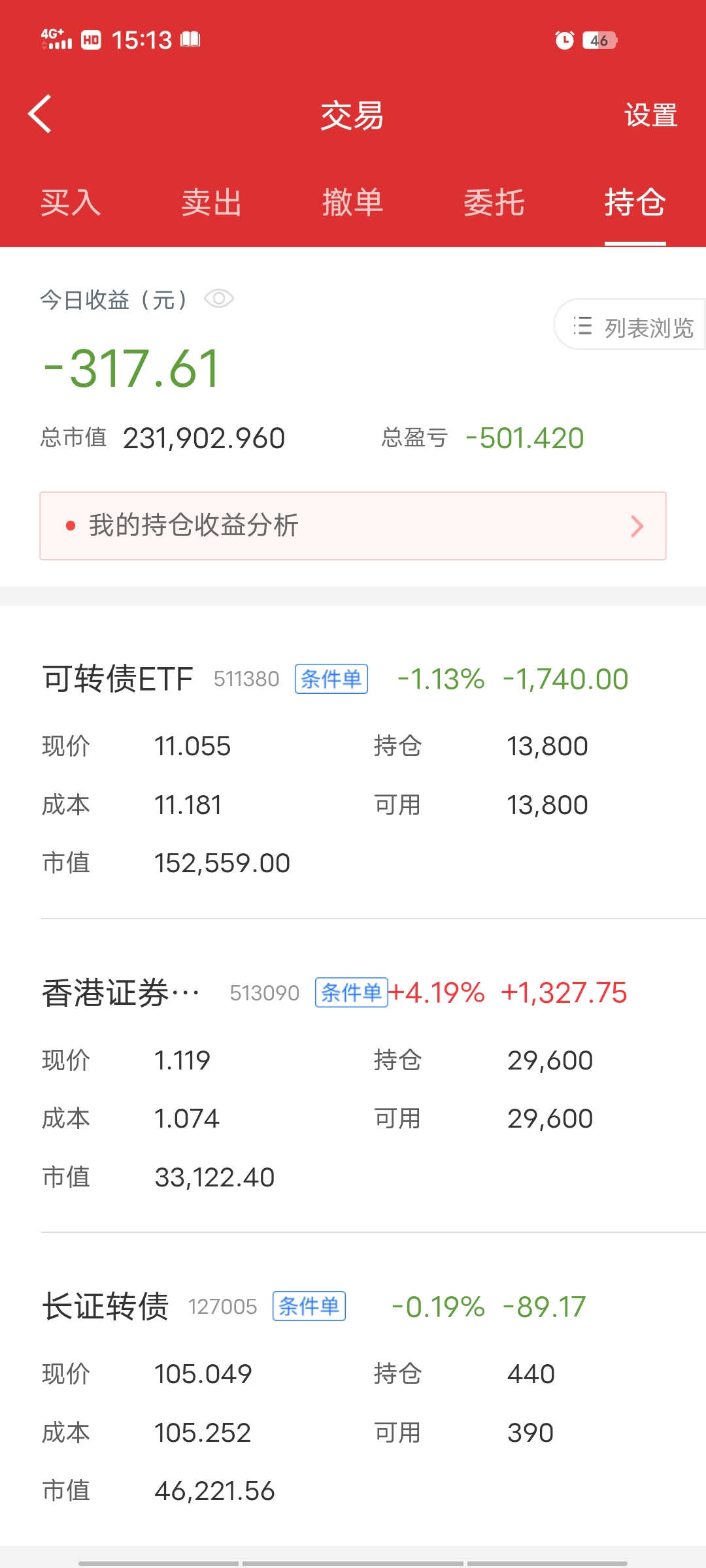Switch to the 委托 tab
Viewport: 706px width, 1568px height.
coord(494,202)
